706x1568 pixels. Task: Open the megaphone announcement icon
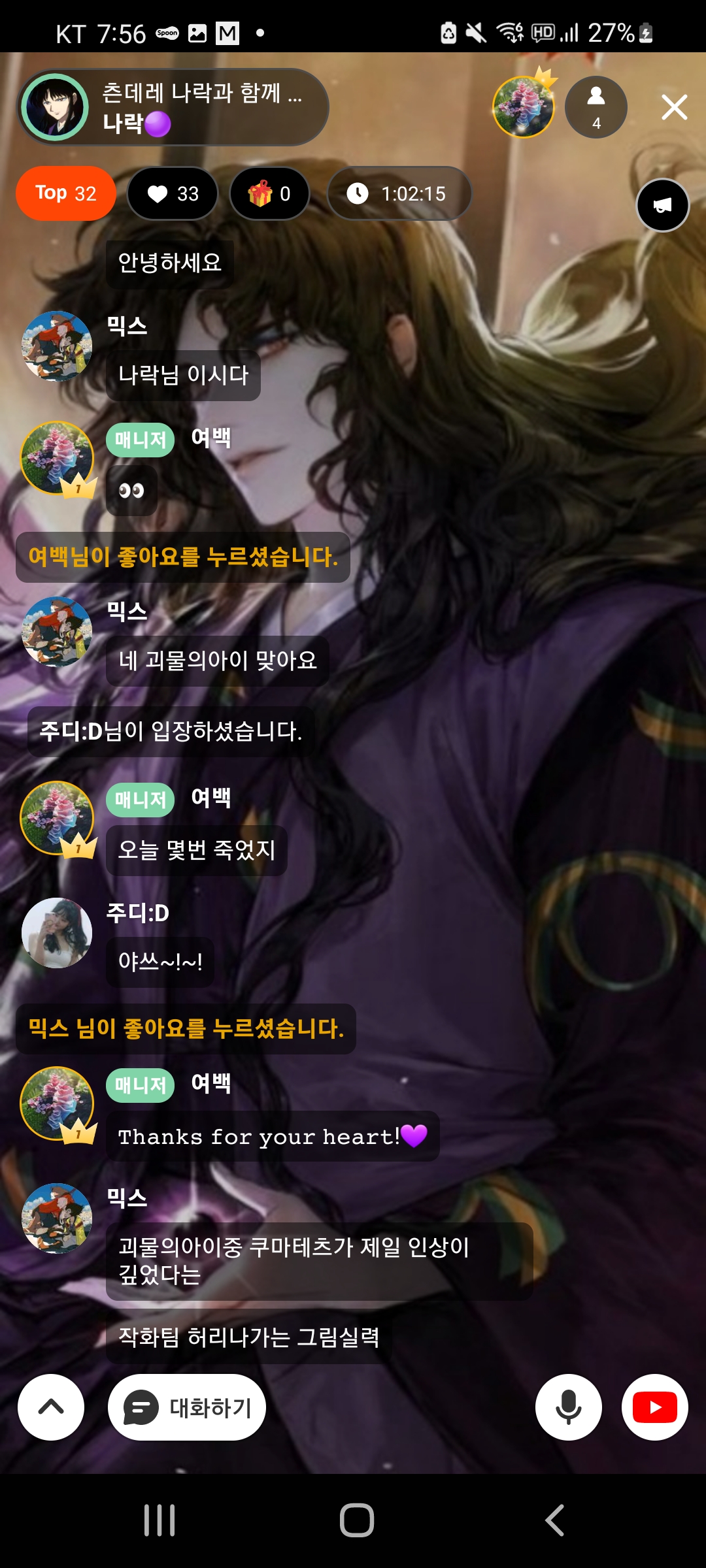(662, 205)
